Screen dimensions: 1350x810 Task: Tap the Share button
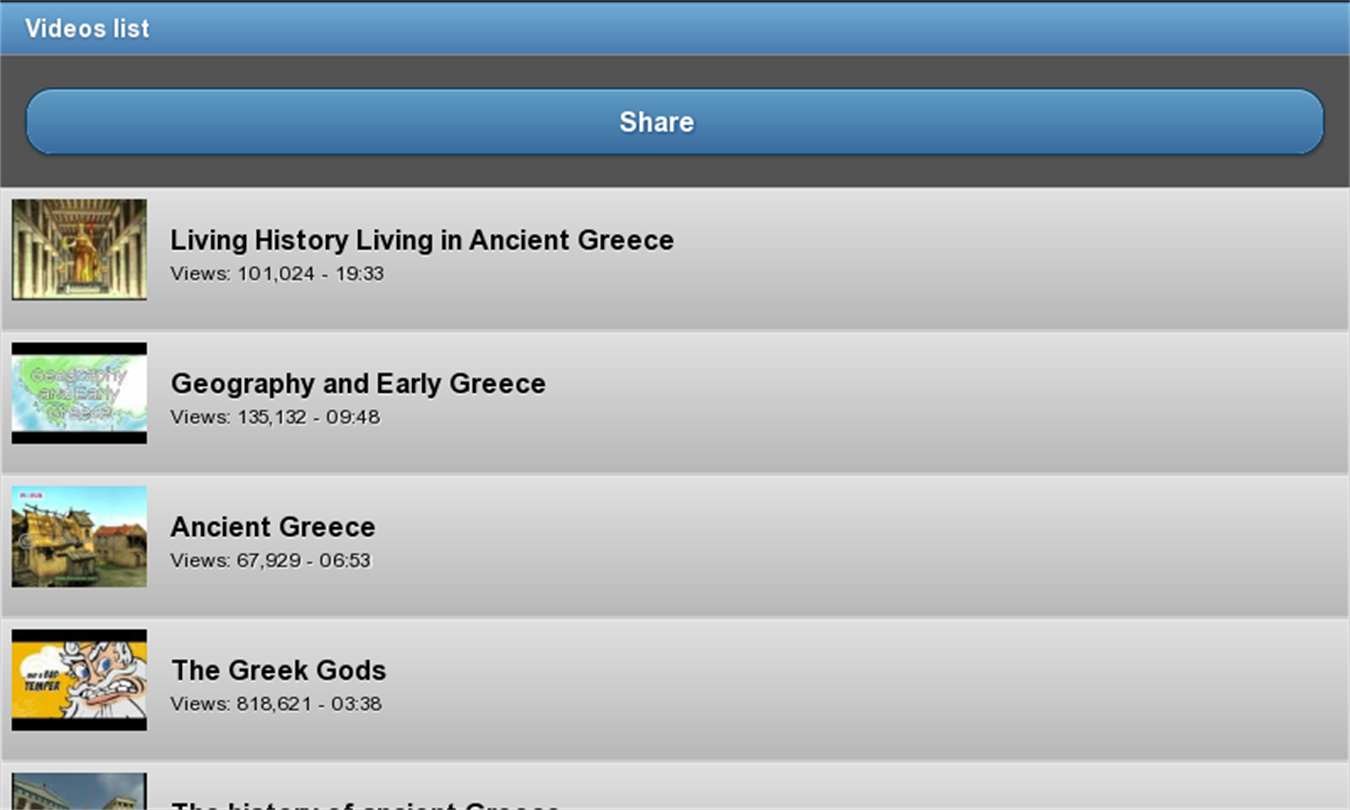coord(675,122)
